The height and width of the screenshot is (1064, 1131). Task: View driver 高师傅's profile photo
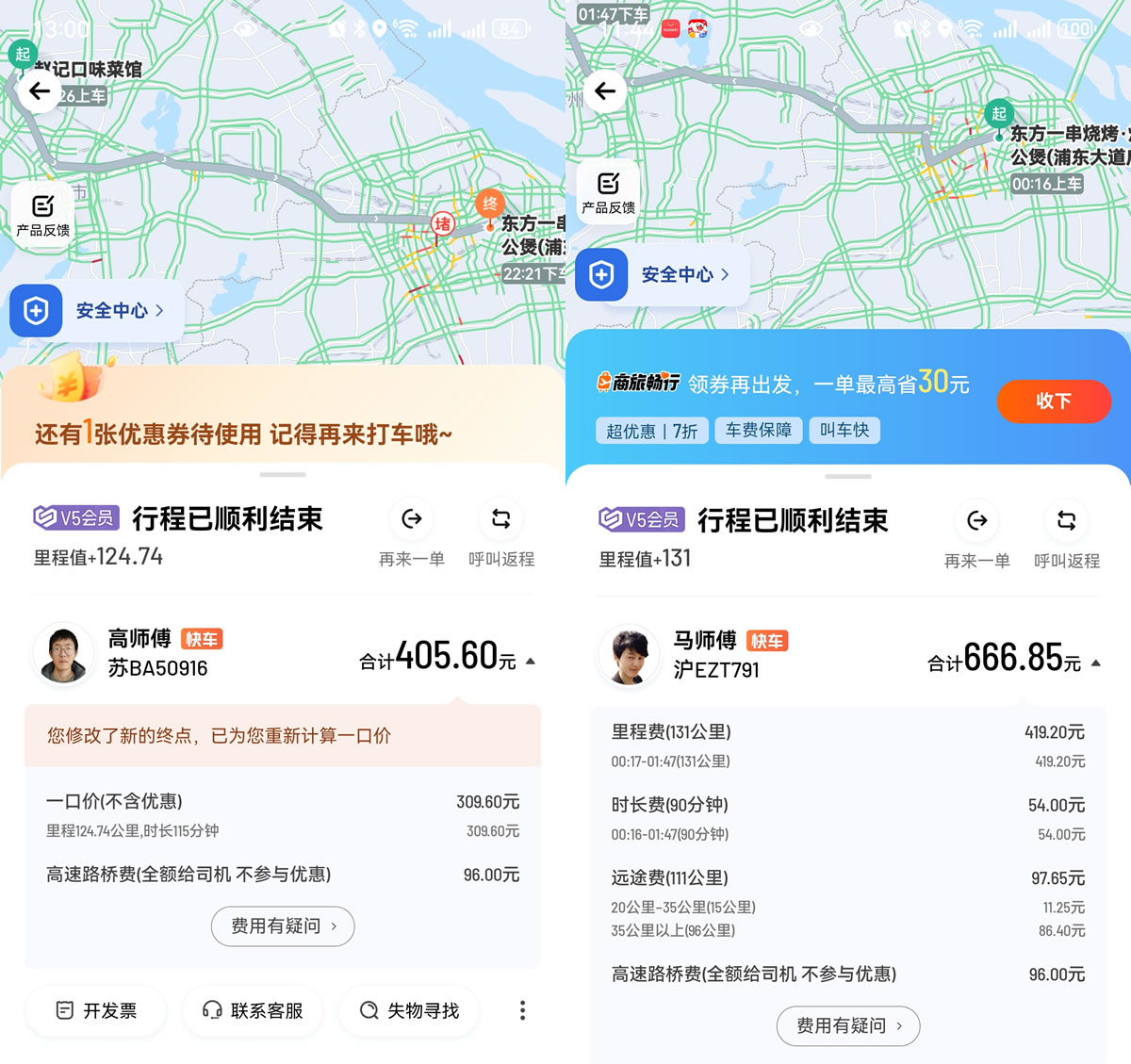point(63,654)
